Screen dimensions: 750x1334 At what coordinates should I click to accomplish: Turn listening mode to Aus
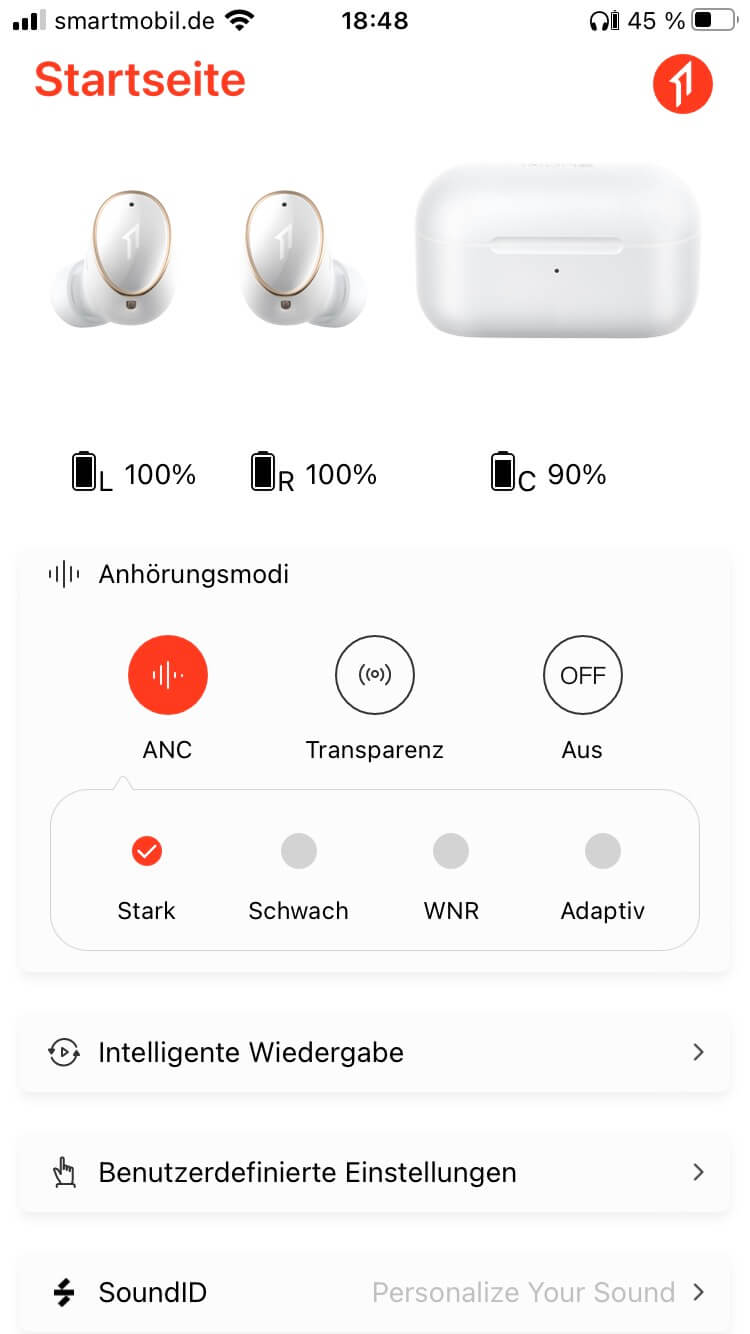[x=582, y=675]
